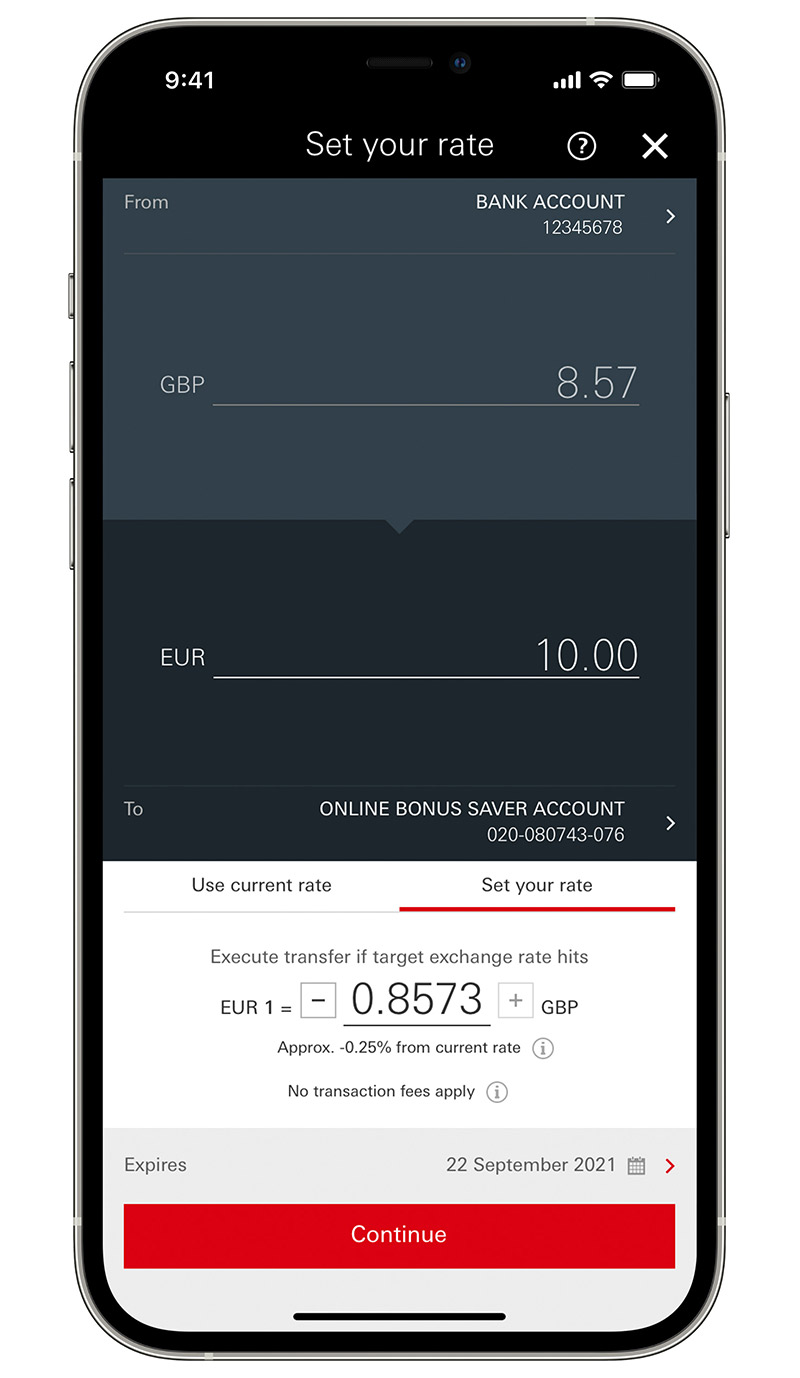
Task: Edit the GBP amount field
Action: [425, 384]
